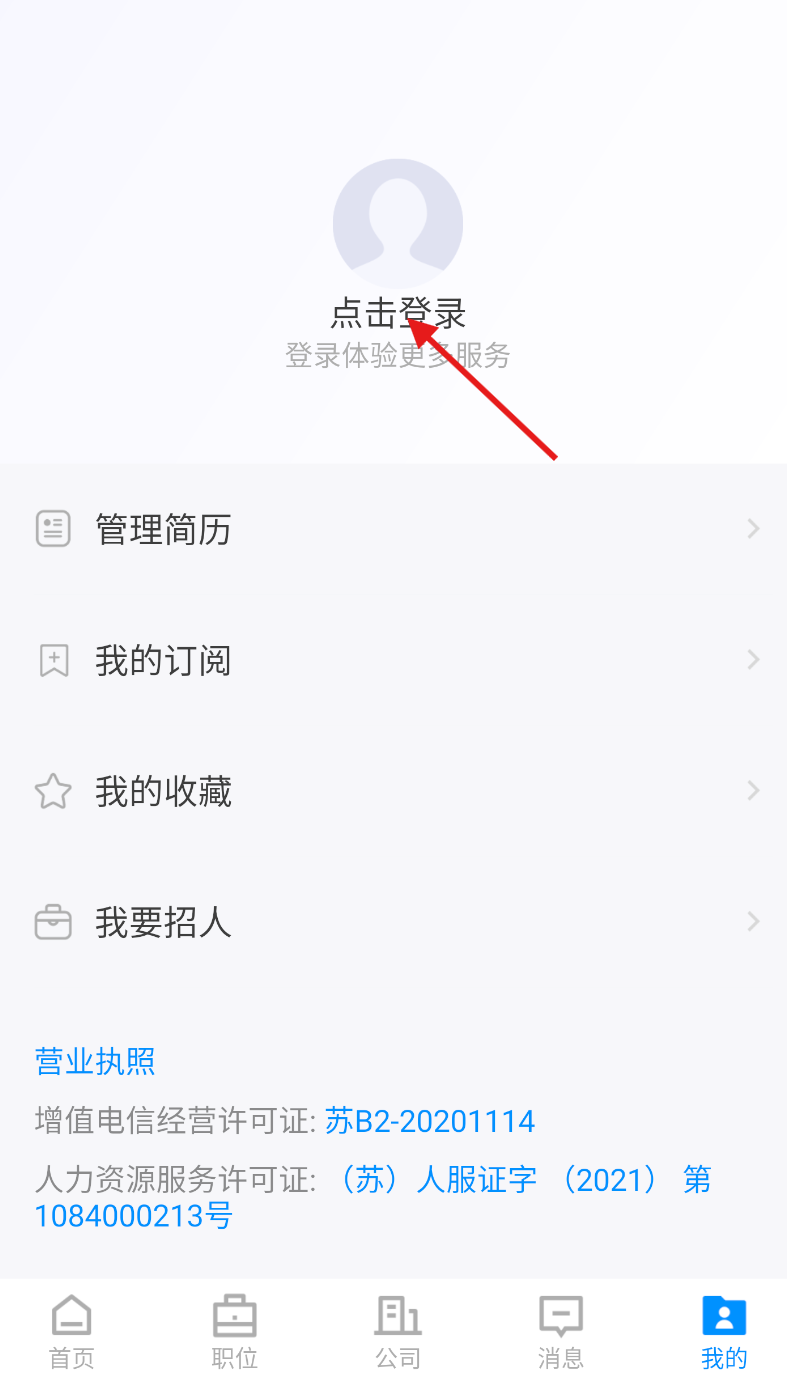This screenshot has height=1375, width=787.
Task: Expand the 我要招人 row chevron
Action: coord(752,922)
